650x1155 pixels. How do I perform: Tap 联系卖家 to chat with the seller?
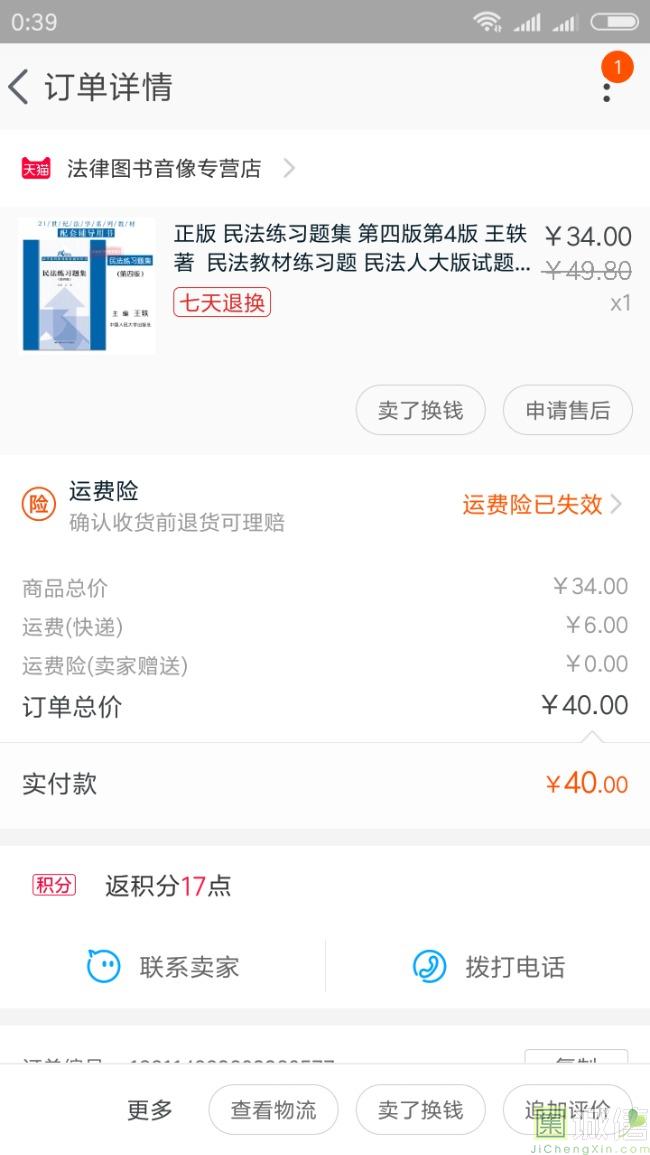[163, 966]
